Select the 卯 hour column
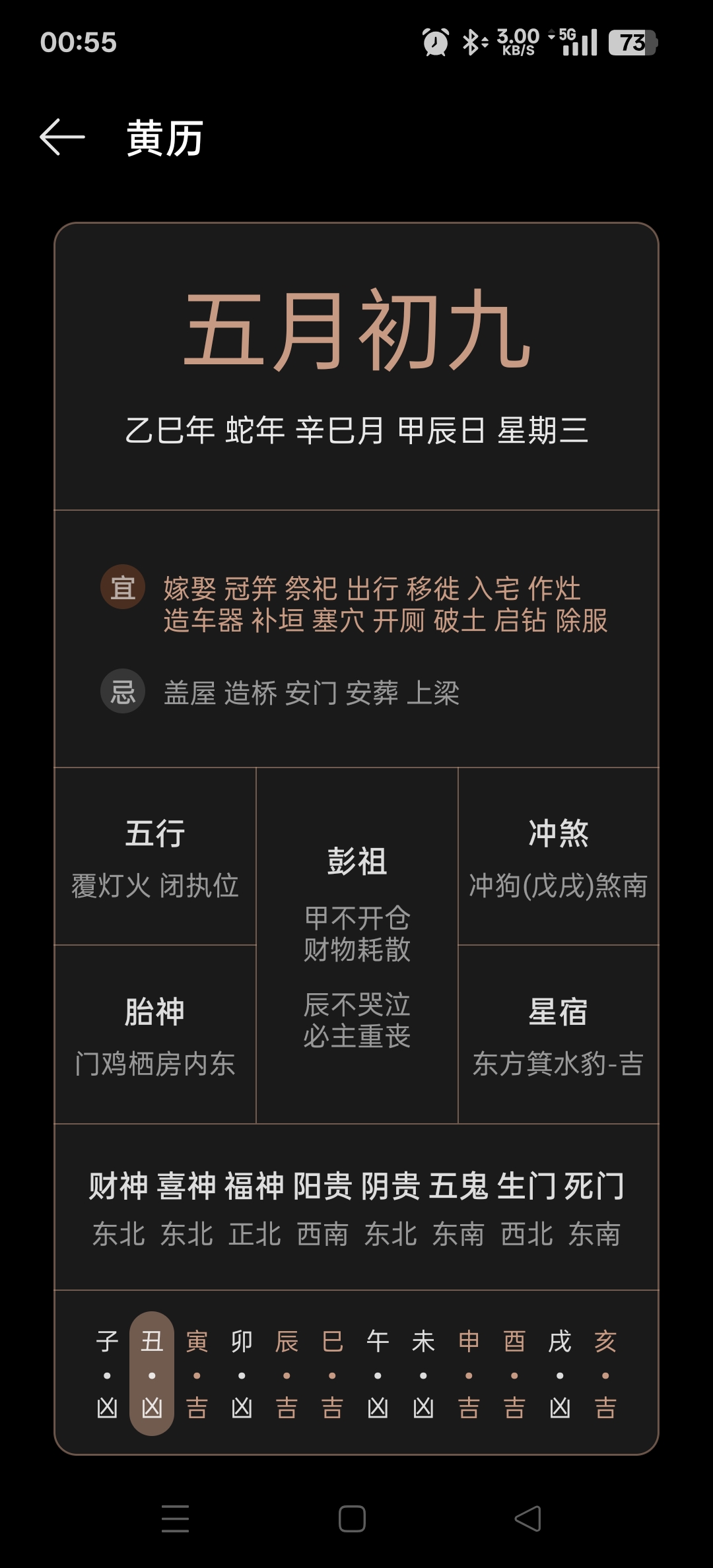This screenshot has width=713, height=1568. coord(242,1374)
